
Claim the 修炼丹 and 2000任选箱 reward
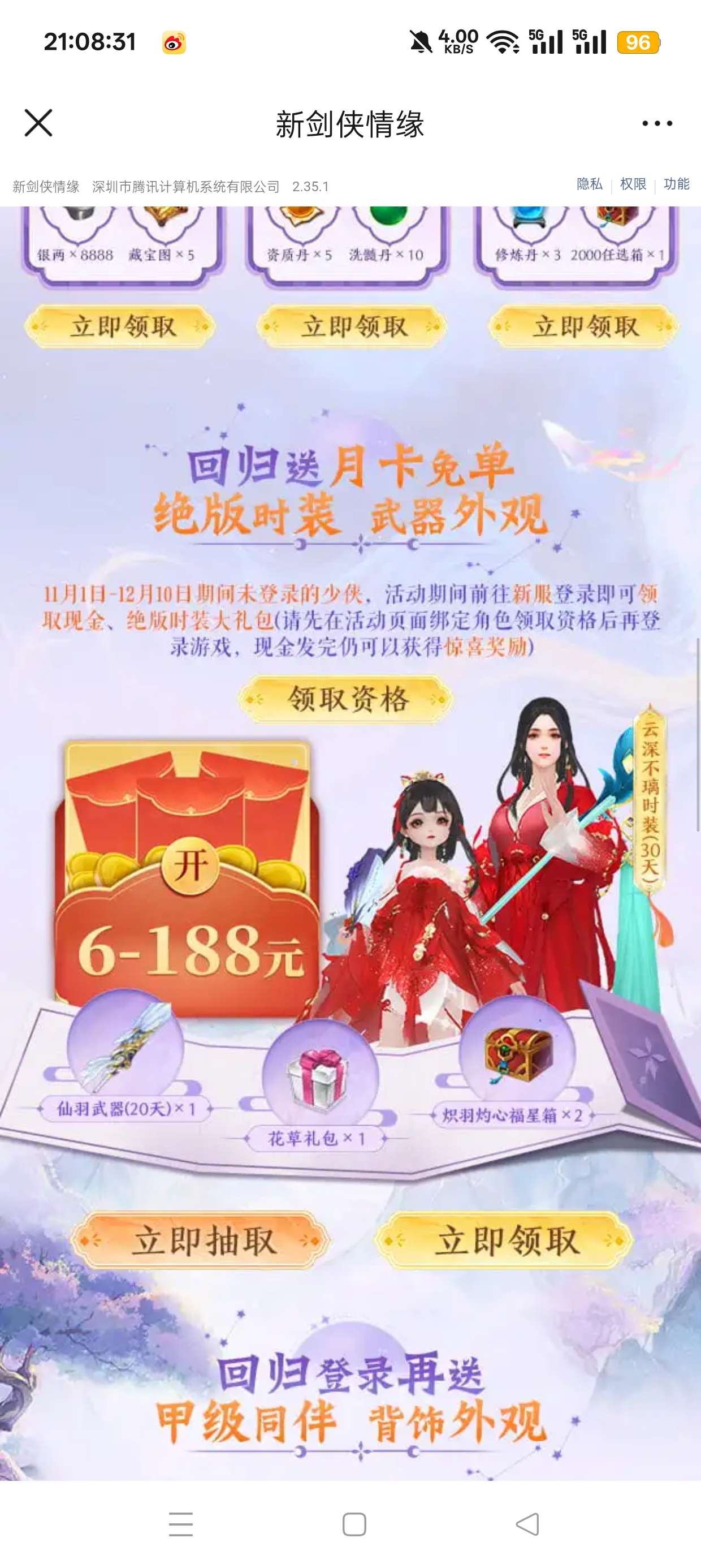click(585, 327)
